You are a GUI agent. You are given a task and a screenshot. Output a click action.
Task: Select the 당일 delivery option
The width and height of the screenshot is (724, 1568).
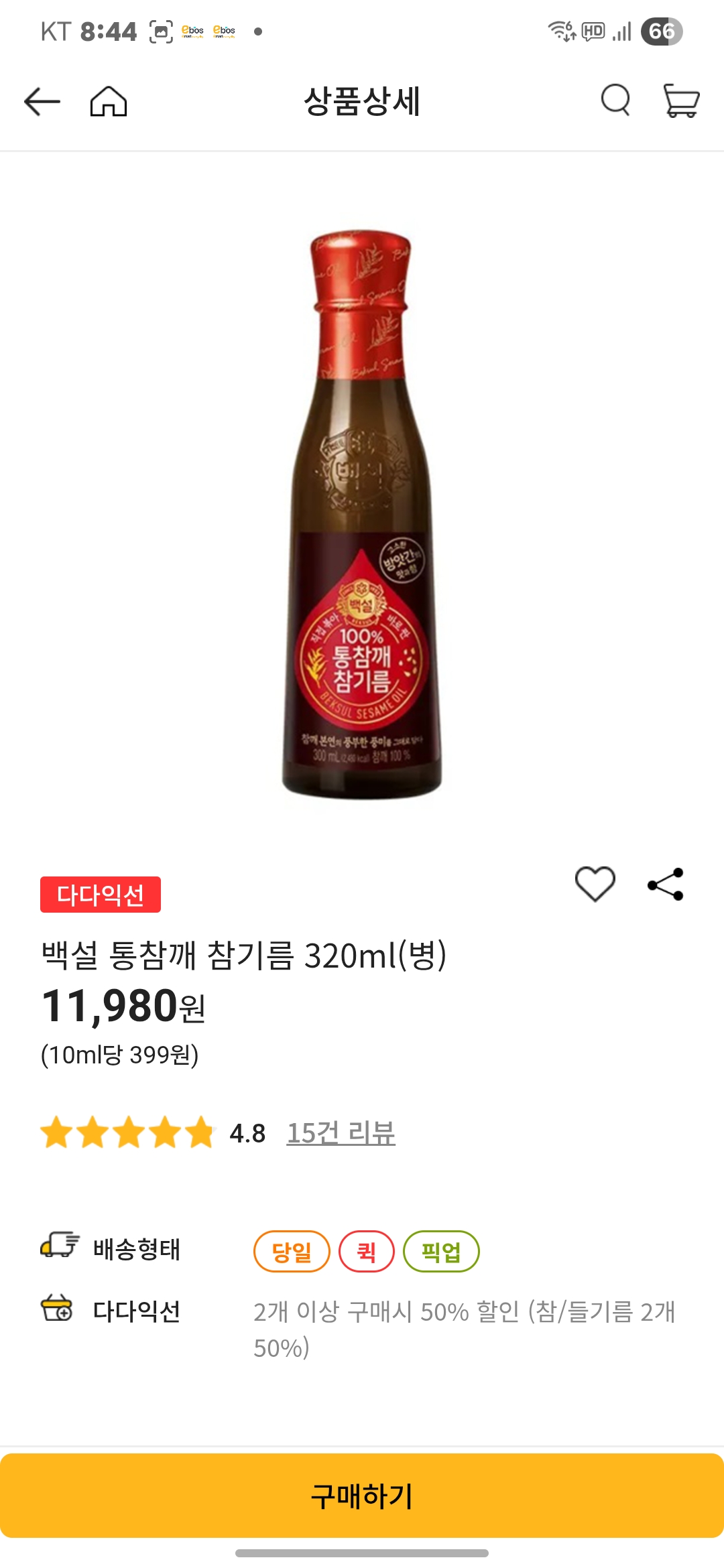coord(291,1249)
